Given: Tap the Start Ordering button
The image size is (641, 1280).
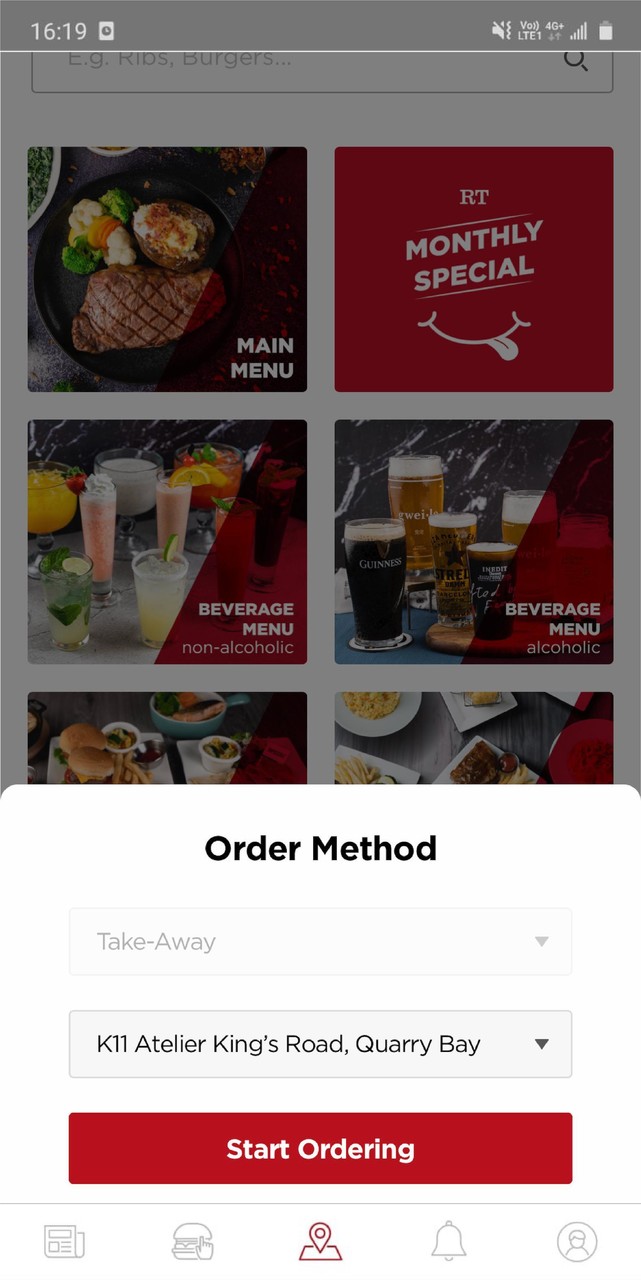Looking at the screenshot, I should pos(320,1148).
